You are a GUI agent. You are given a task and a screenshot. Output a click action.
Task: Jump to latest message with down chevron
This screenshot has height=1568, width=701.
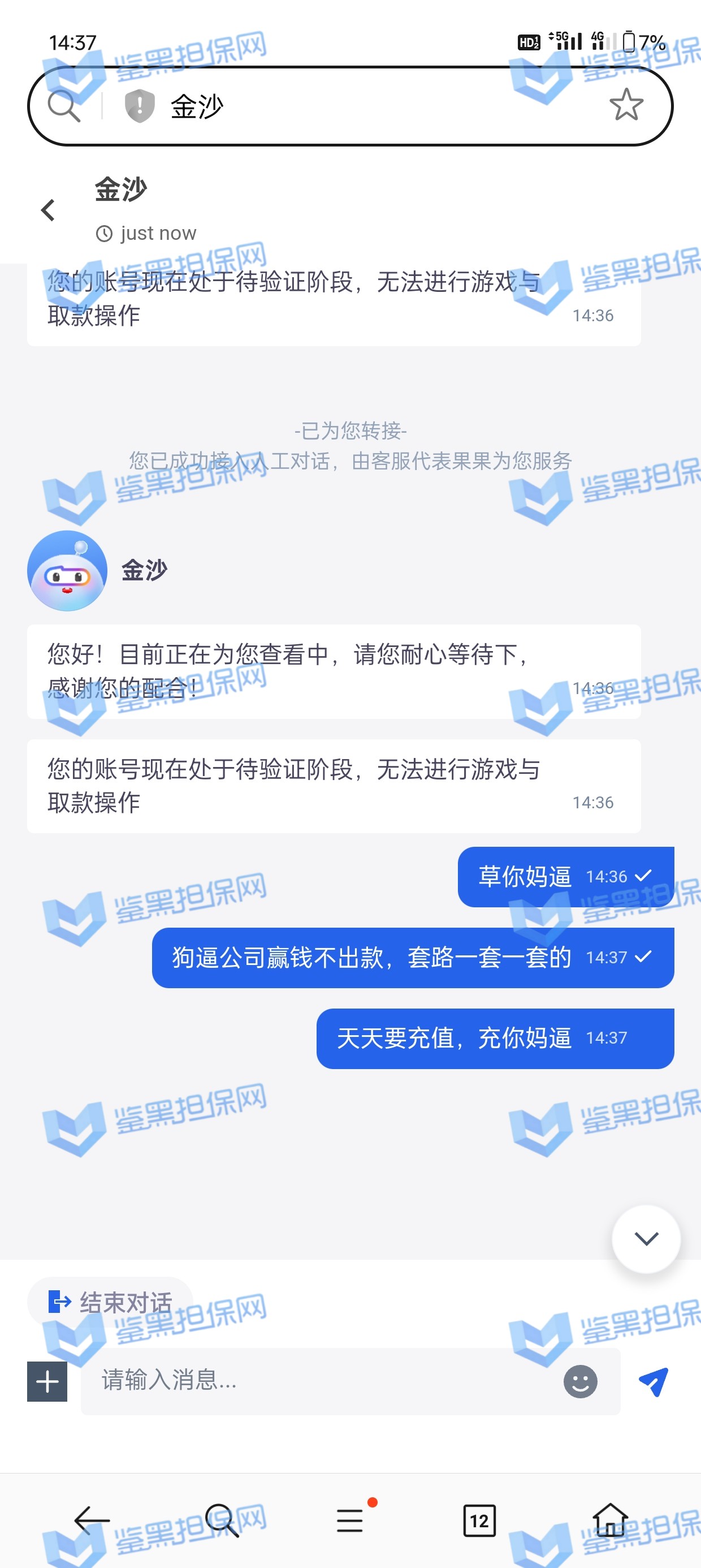[x=646, y=1238]
